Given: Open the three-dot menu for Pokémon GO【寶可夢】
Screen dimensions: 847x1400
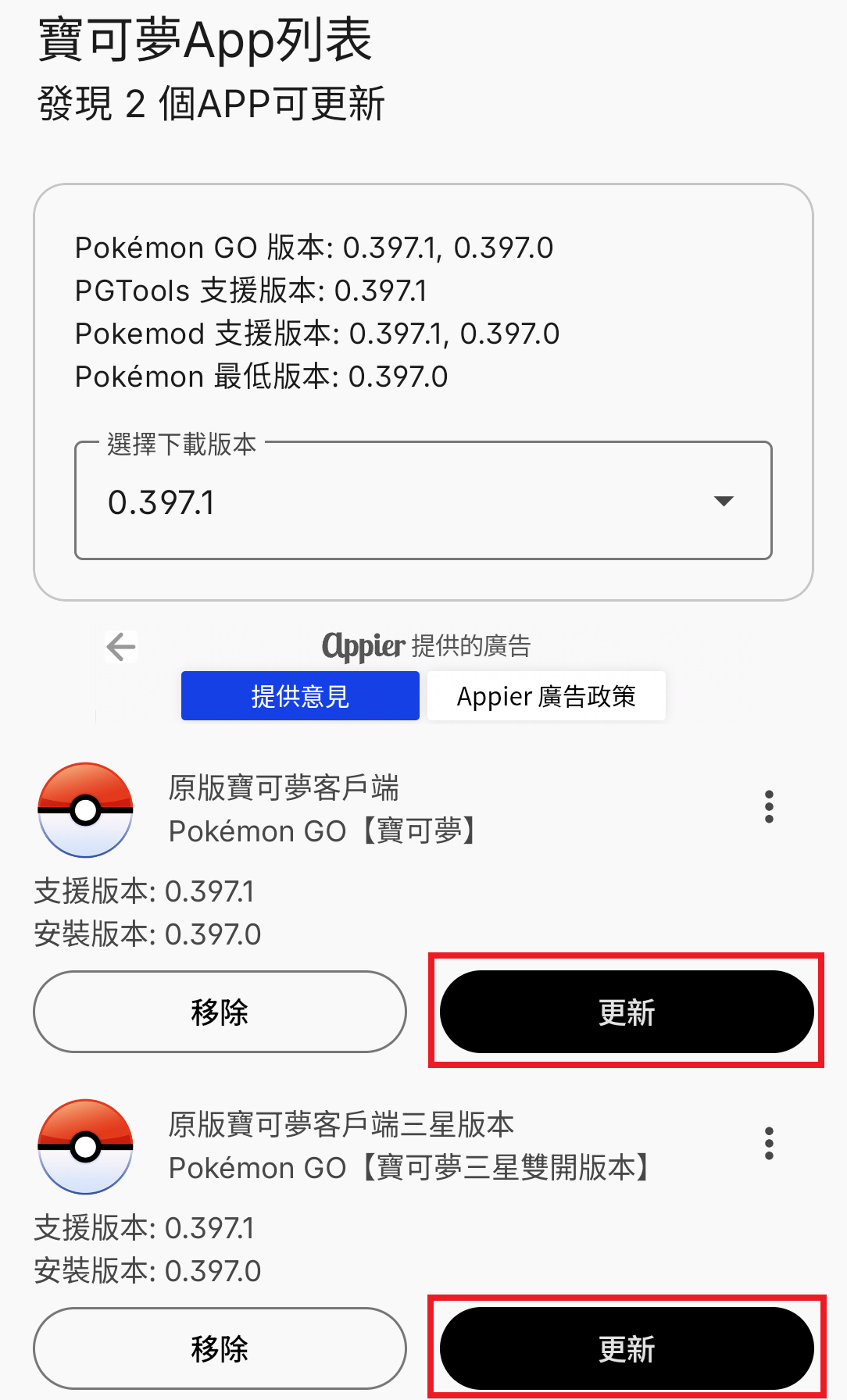Looking at the screenshot, I should coord(769,807).
